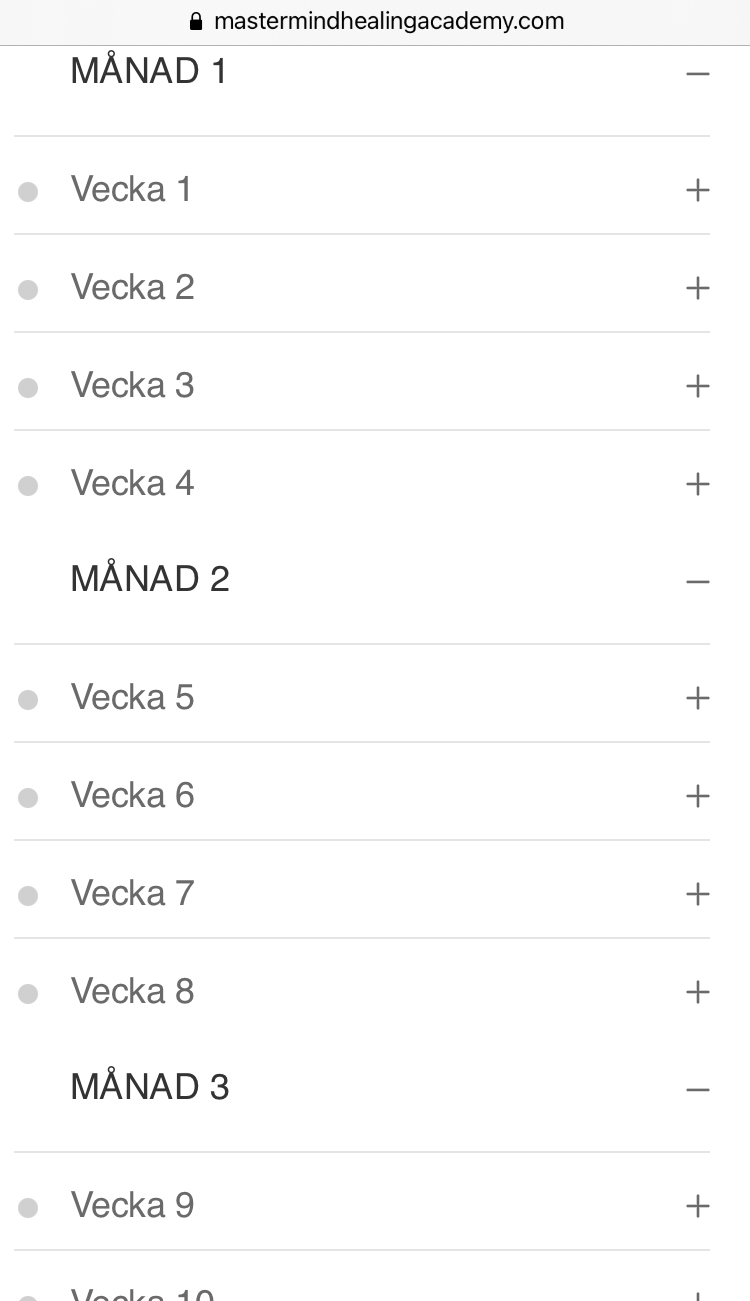
Task: Expand Vecka 9
Action: (x=697, y=1206)
